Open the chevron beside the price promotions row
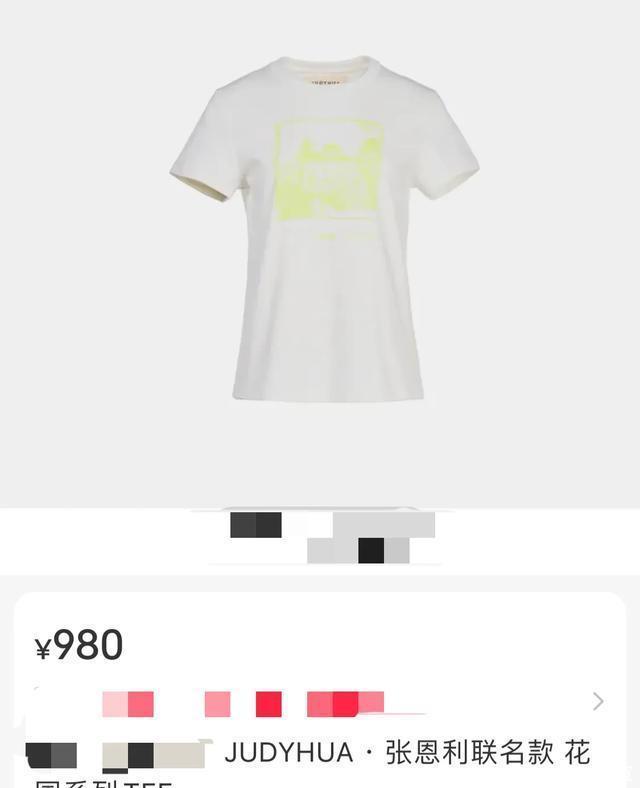Image resolution: width=640 pixels, height=788 pixels. pos(598,701)
